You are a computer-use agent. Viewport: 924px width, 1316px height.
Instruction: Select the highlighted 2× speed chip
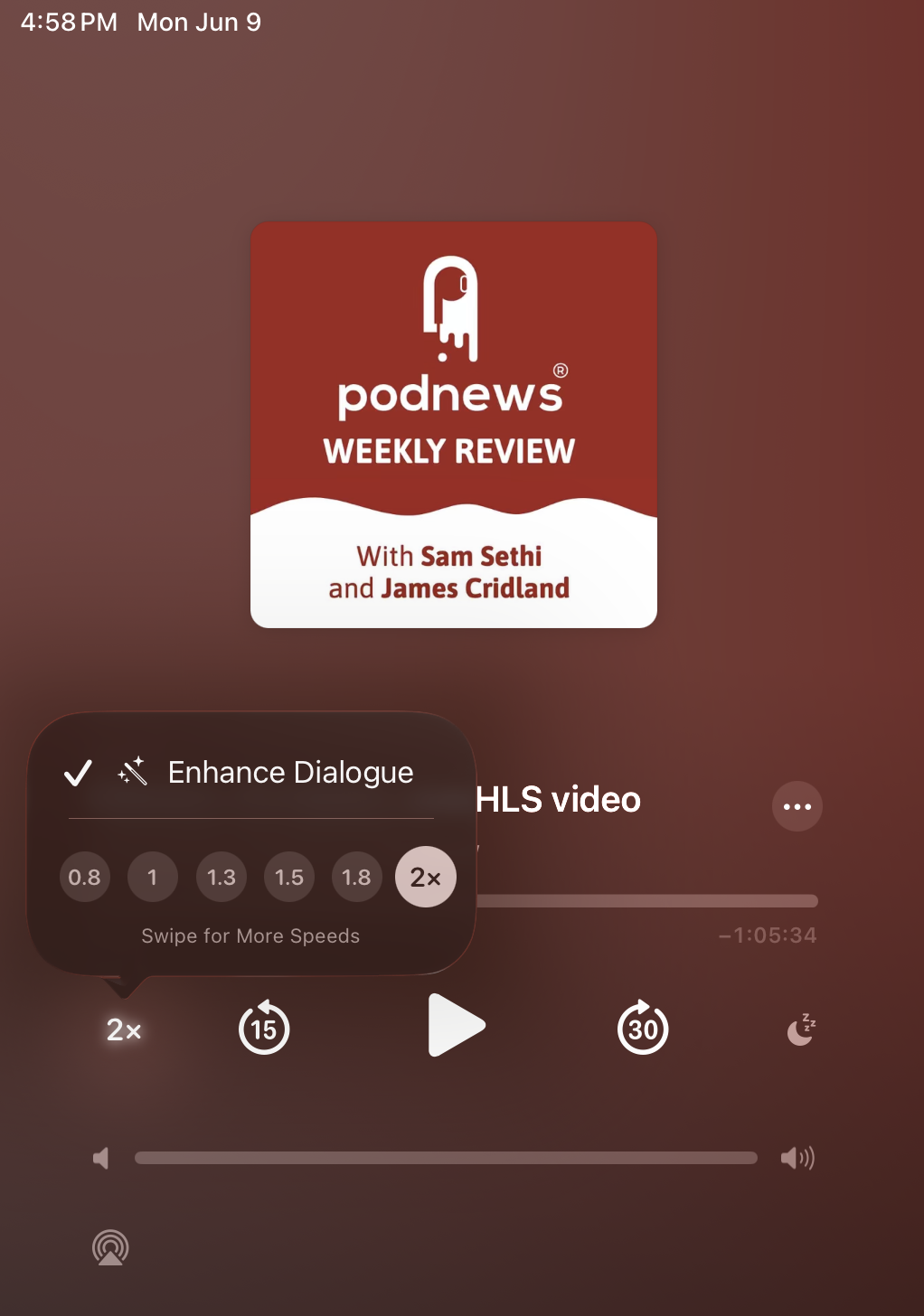(x=426, y=877)
